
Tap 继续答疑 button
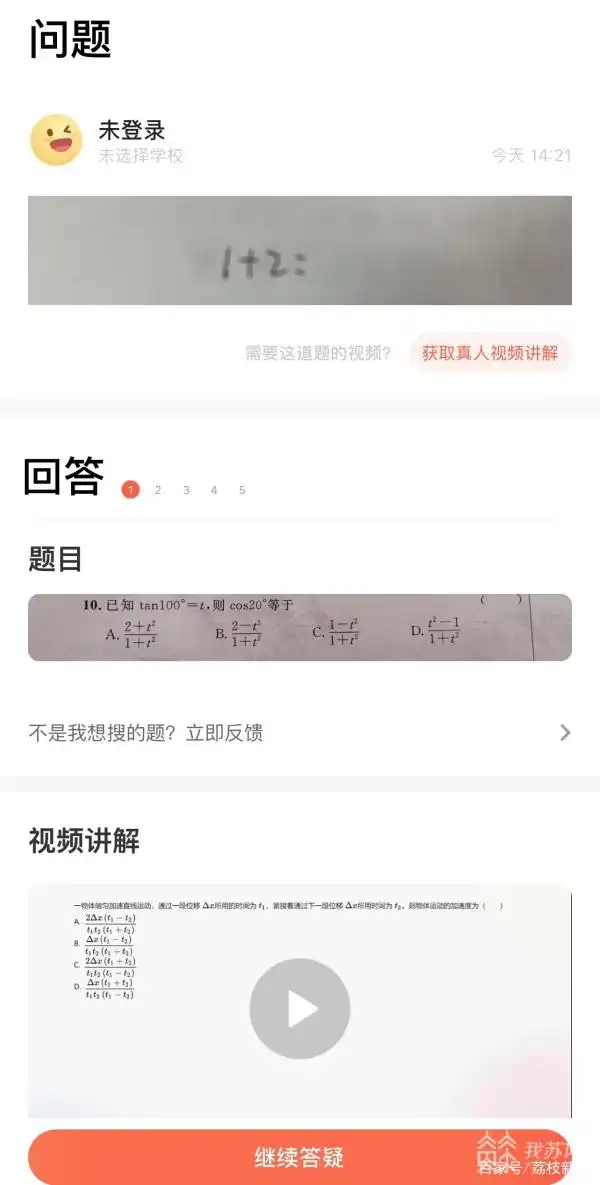pyautogui.click(x=299, y=1157)
